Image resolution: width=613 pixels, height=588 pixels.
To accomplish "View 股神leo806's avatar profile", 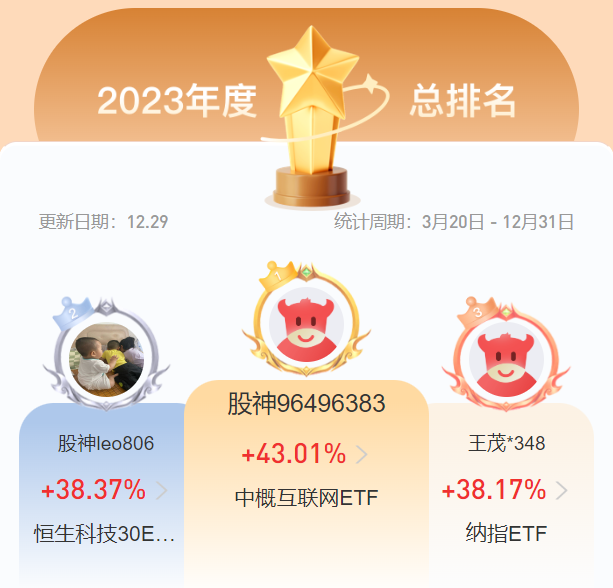I will coord(107,357).
